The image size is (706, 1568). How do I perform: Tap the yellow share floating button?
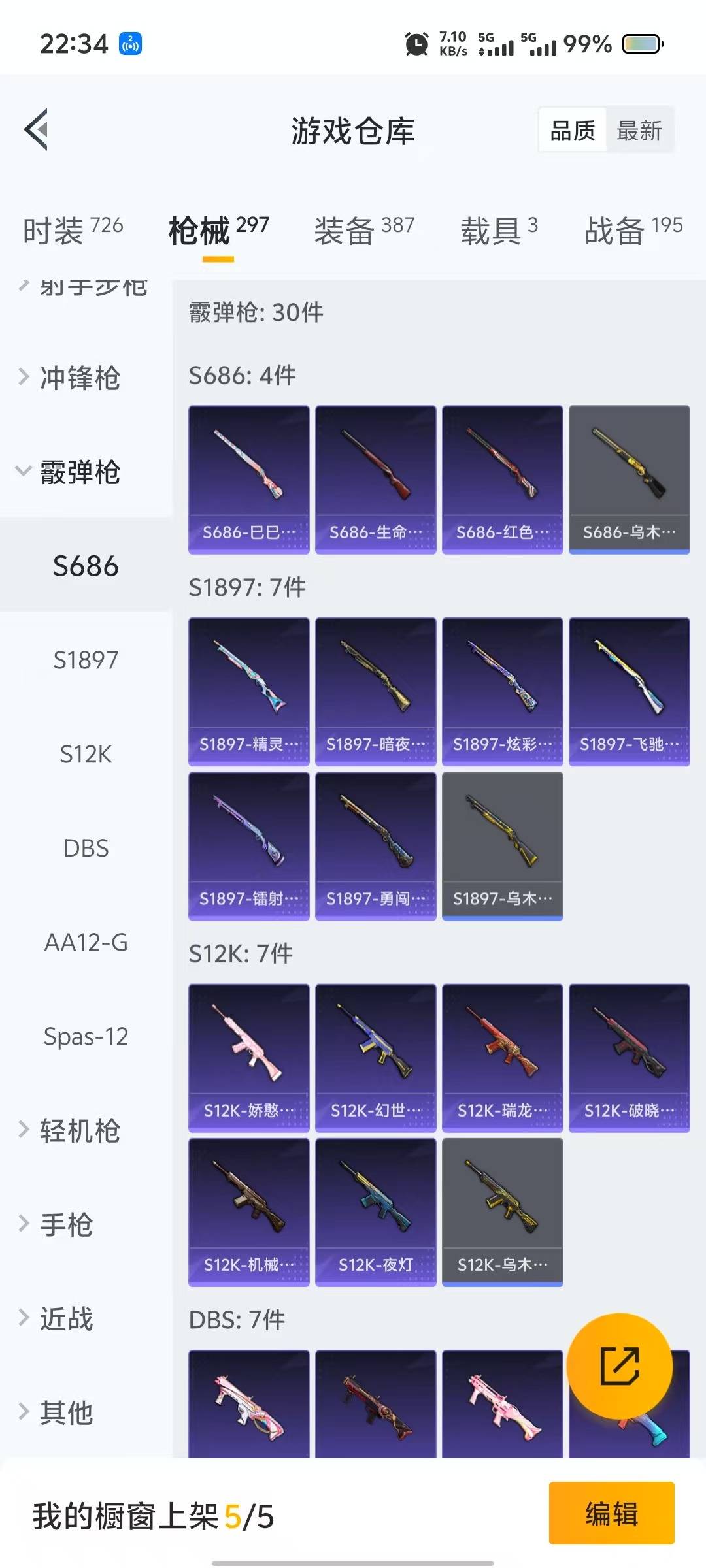click(619, 1365)
